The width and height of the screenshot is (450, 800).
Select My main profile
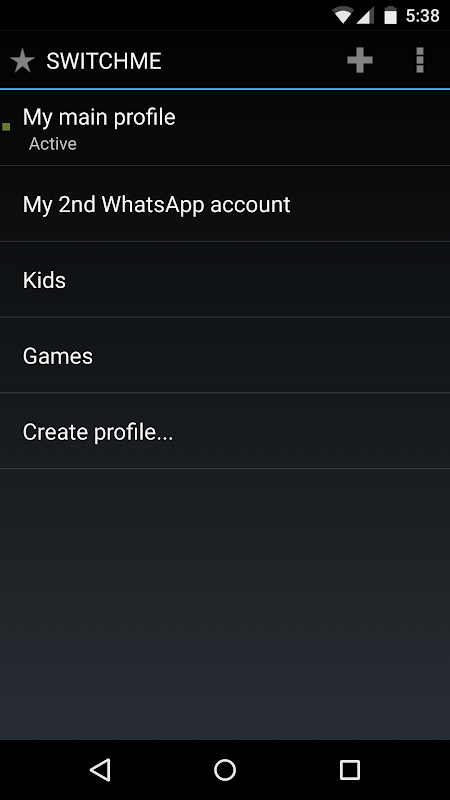tap(225, 128)
